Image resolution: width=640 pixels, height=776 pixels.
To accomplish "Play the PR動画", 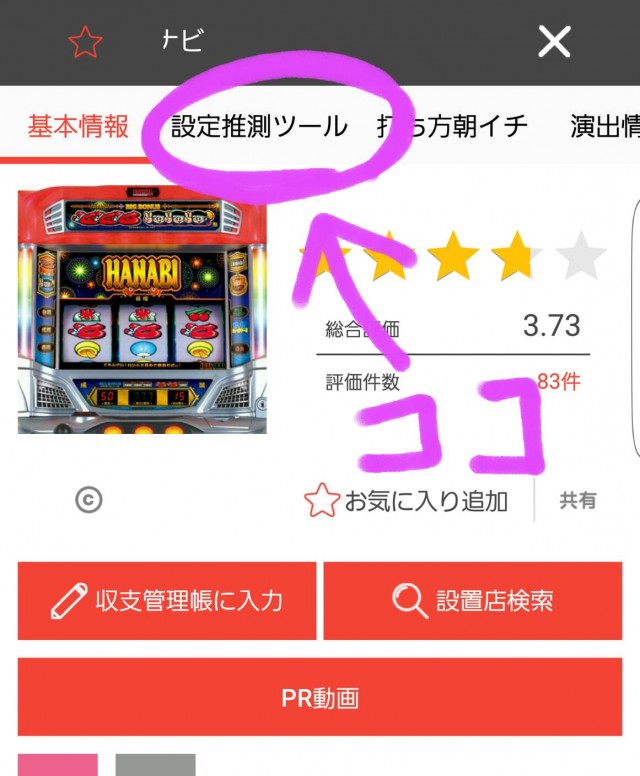I will click(x=320, y=698).
